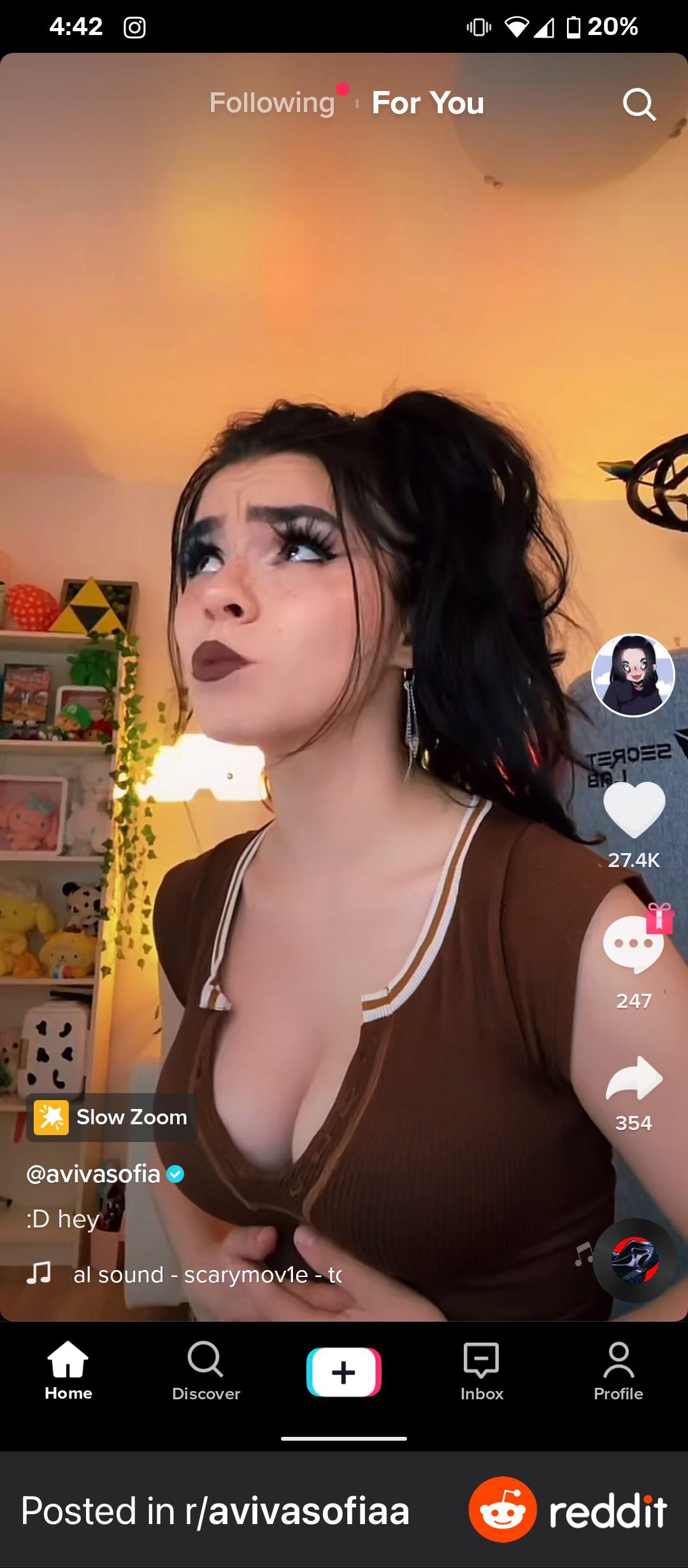Open search from the magnifier icon
Image resolution: width=688 pixels, height=1568 pixels.
click(639, 104)
